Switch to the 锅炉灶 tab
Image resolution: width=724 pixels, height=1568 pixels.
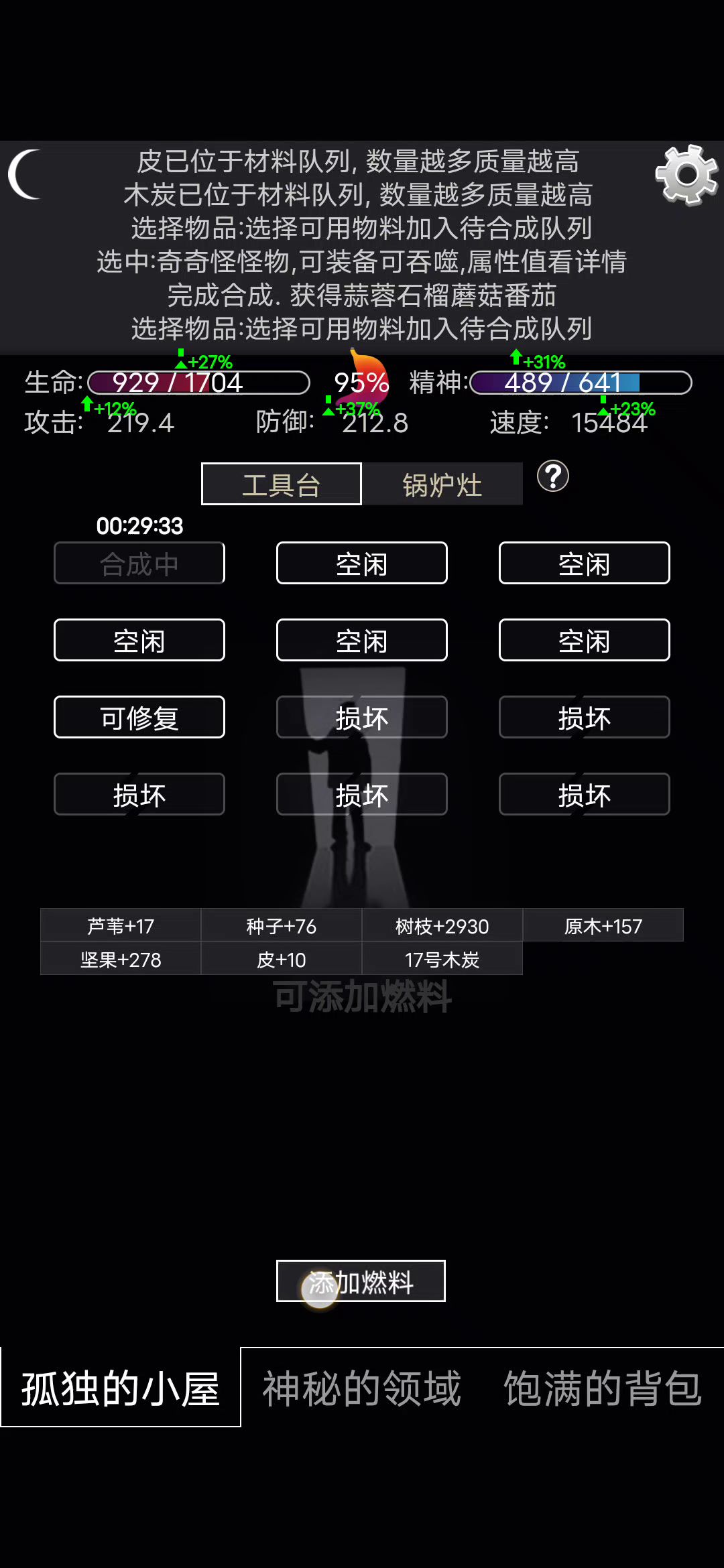point(442,484)
